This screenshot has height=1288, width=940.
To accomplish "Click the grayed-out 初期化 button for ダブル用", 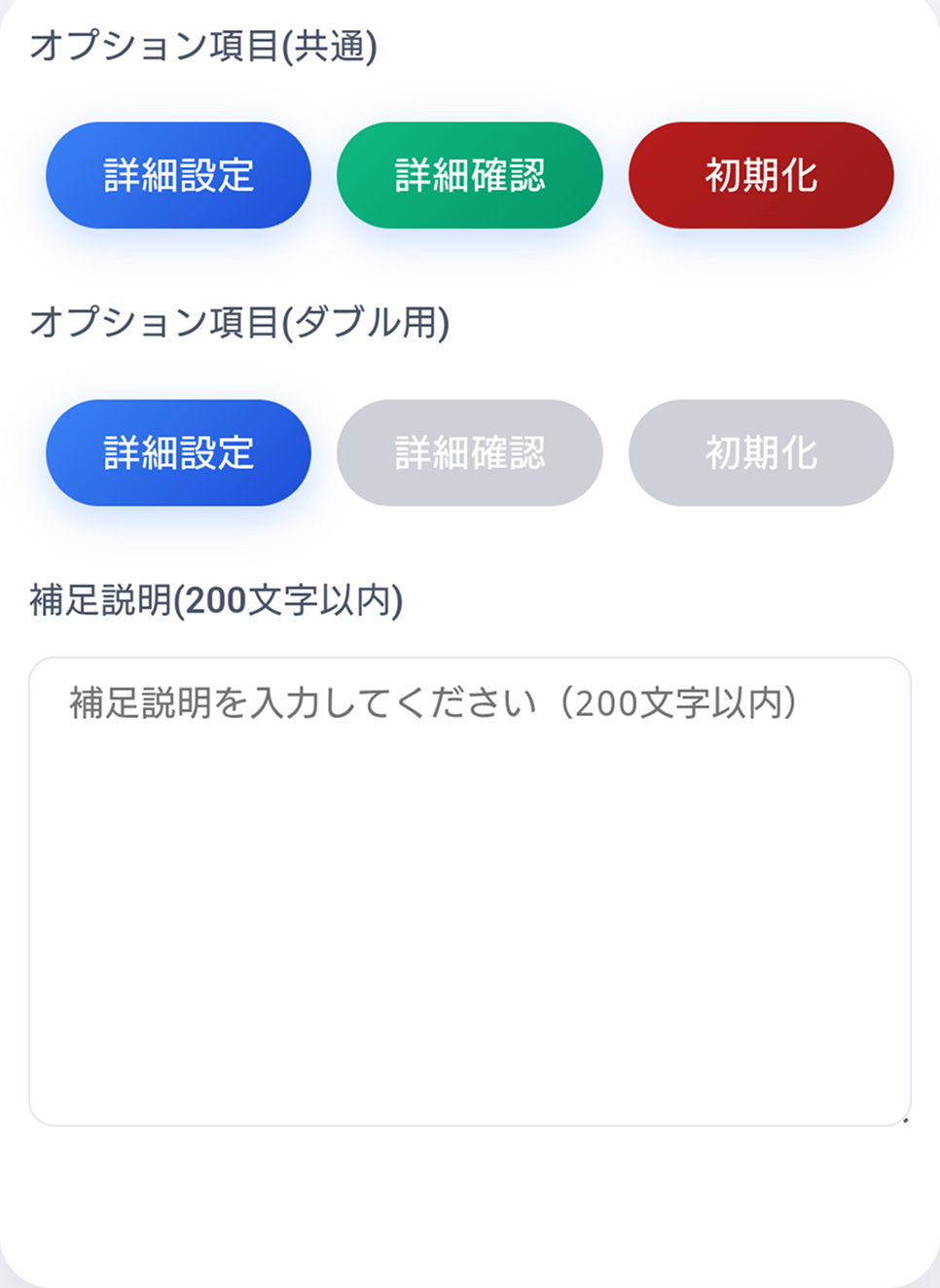I will [x=761, y=452].
